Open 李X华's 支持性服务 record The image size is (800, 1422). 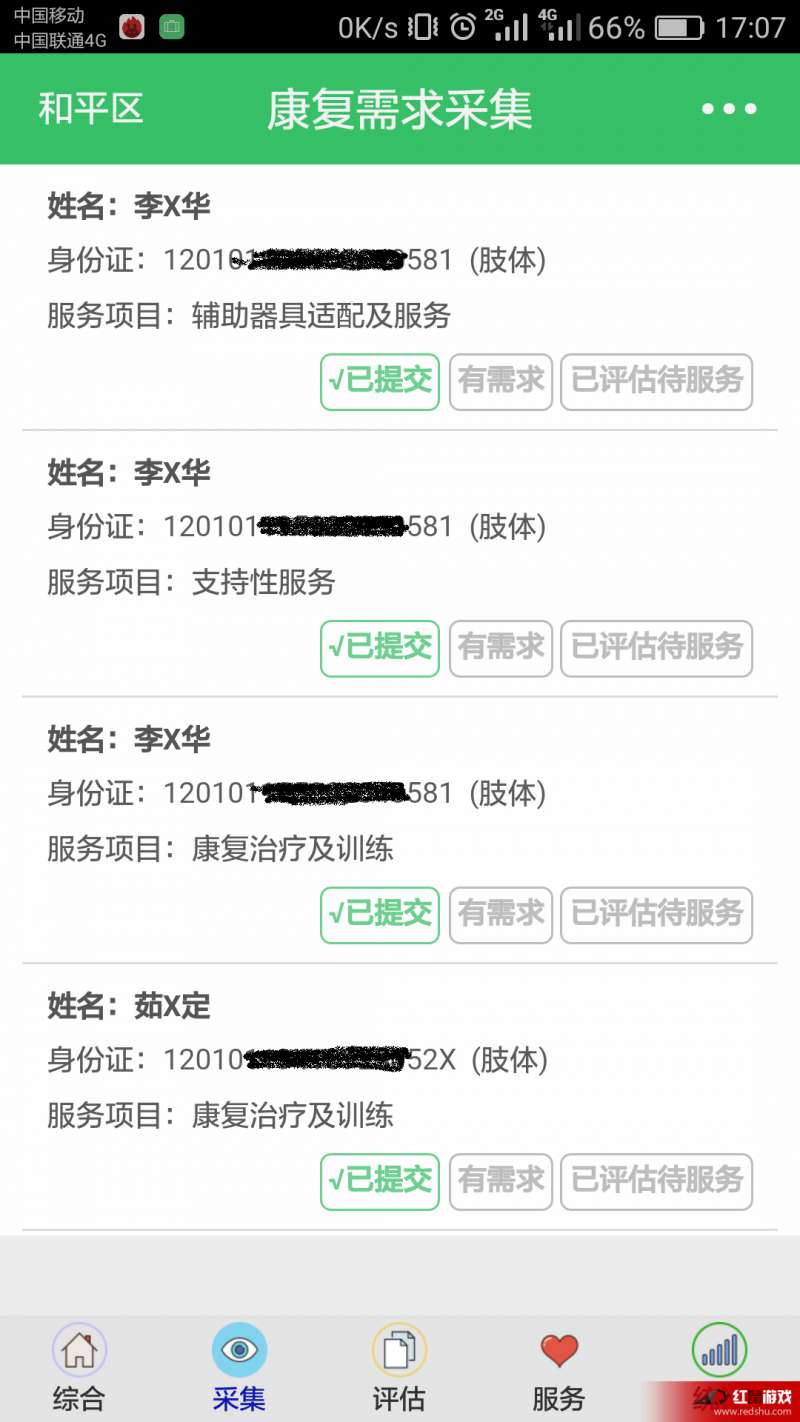tap(400, 564)
